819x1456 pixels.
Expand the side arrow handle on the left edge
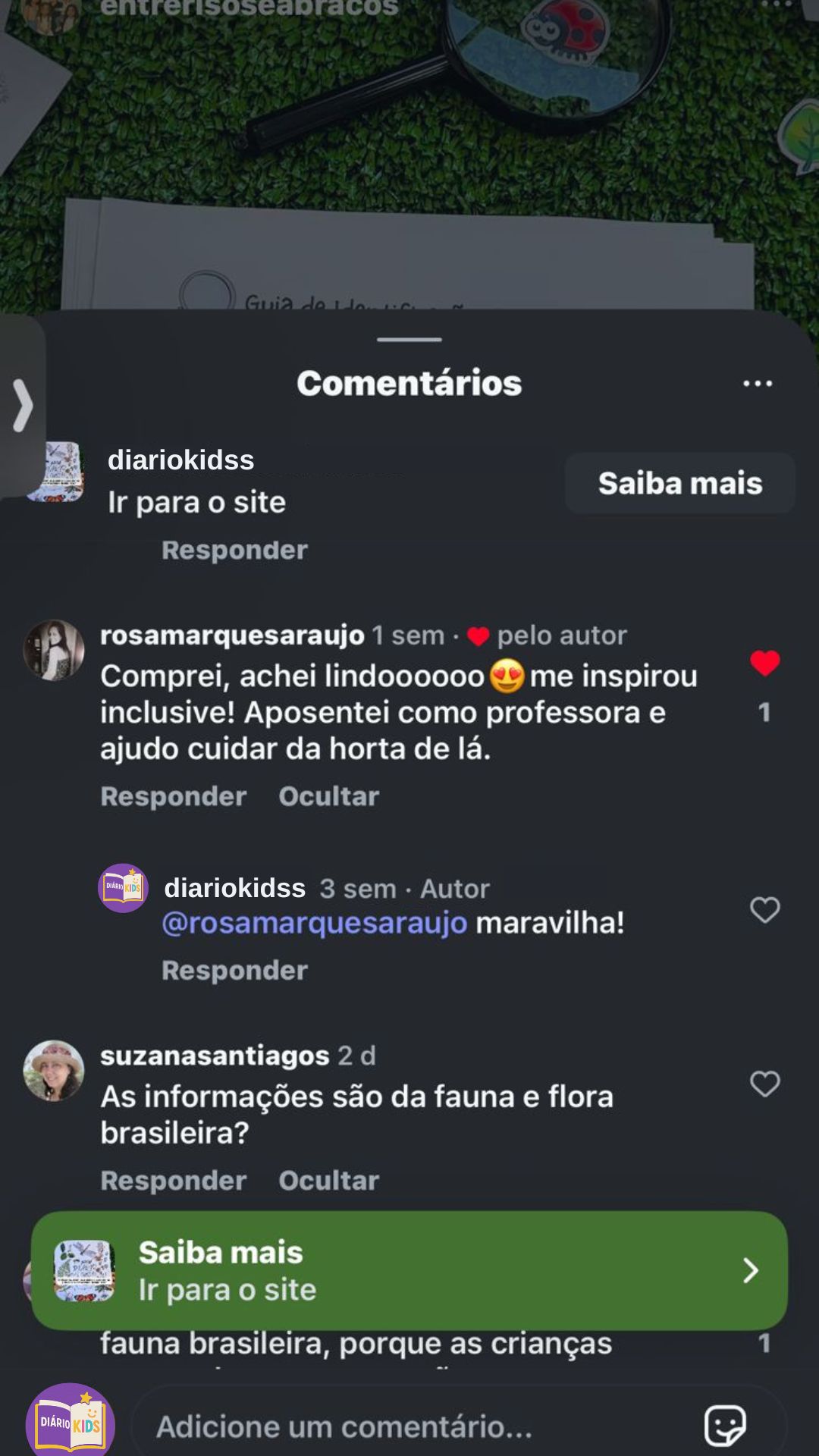tap(22, 406)
